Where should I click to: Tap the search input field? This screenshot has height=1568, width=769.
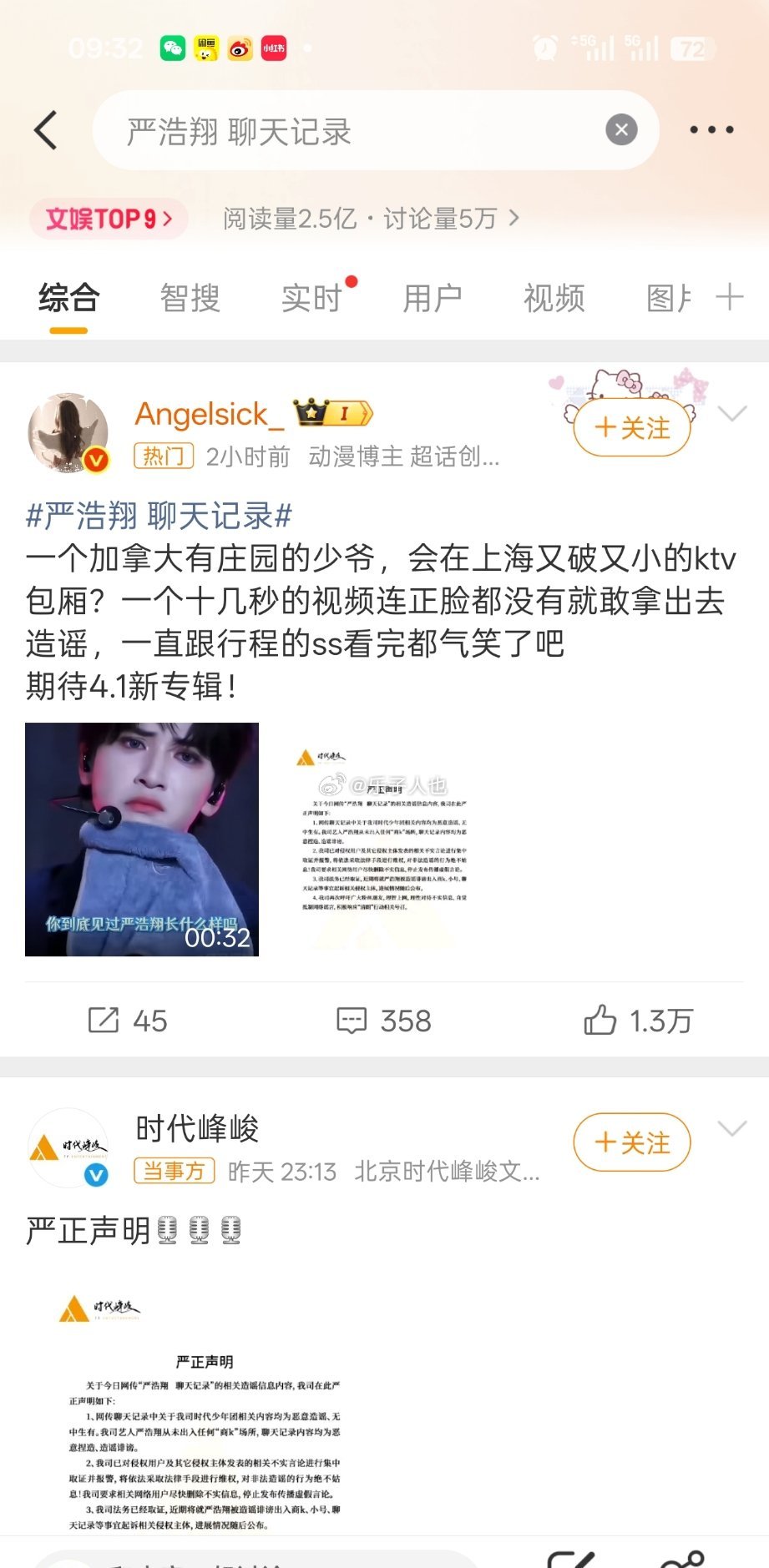click(x=334, y=130)
